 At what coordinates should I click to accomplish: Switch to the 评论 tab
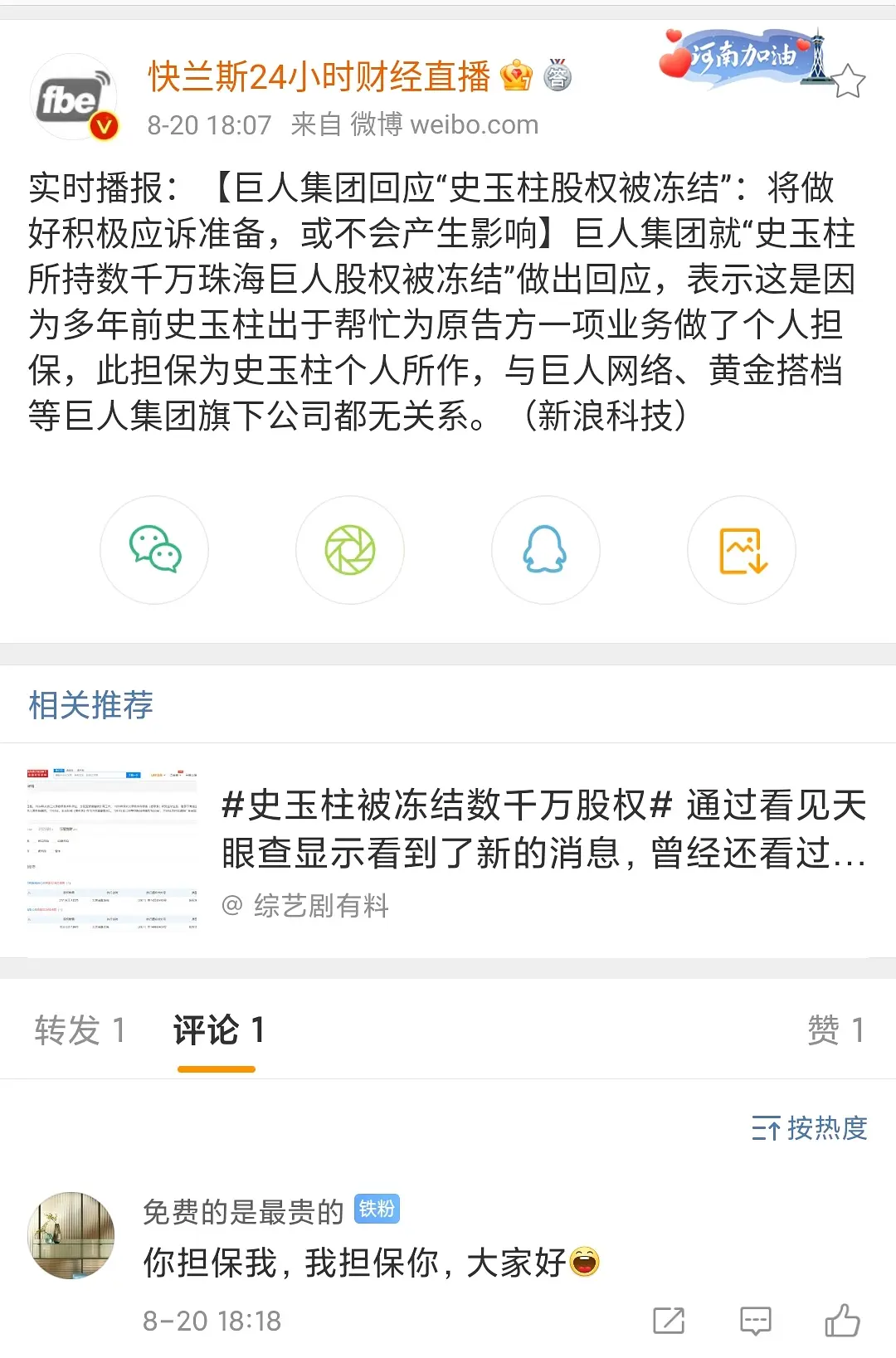217,1030
